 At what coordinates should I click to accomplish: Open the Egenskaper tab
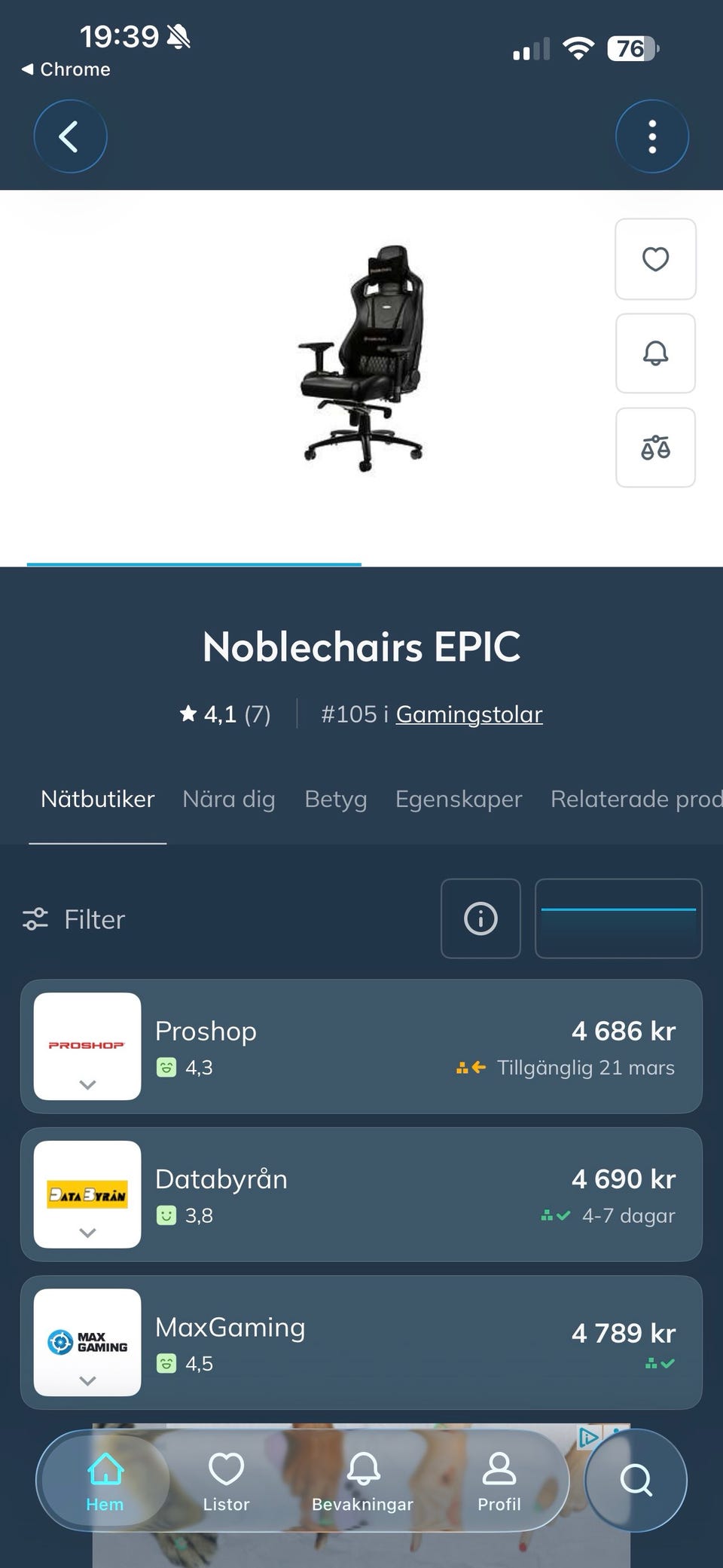[x=458, y=799]
